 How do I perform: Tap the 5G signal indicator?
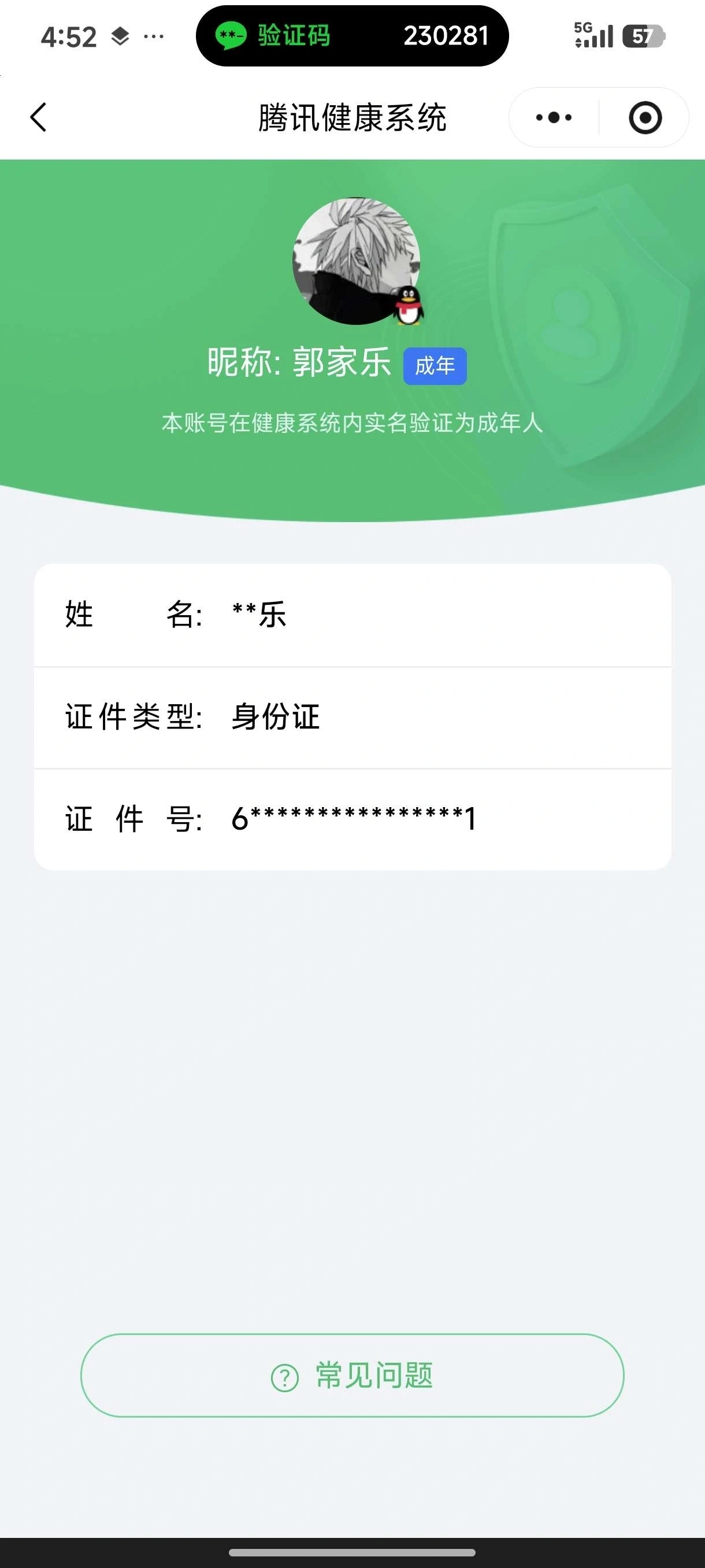(x=593, y=35)
